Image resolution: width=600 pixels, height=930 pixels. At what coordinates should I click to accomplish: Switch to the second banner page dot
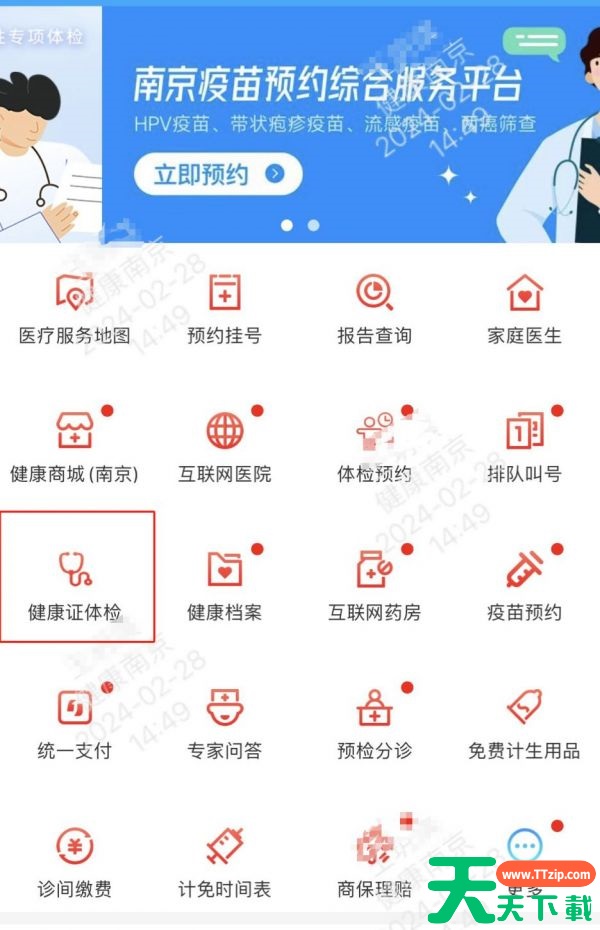pos(314,225)
